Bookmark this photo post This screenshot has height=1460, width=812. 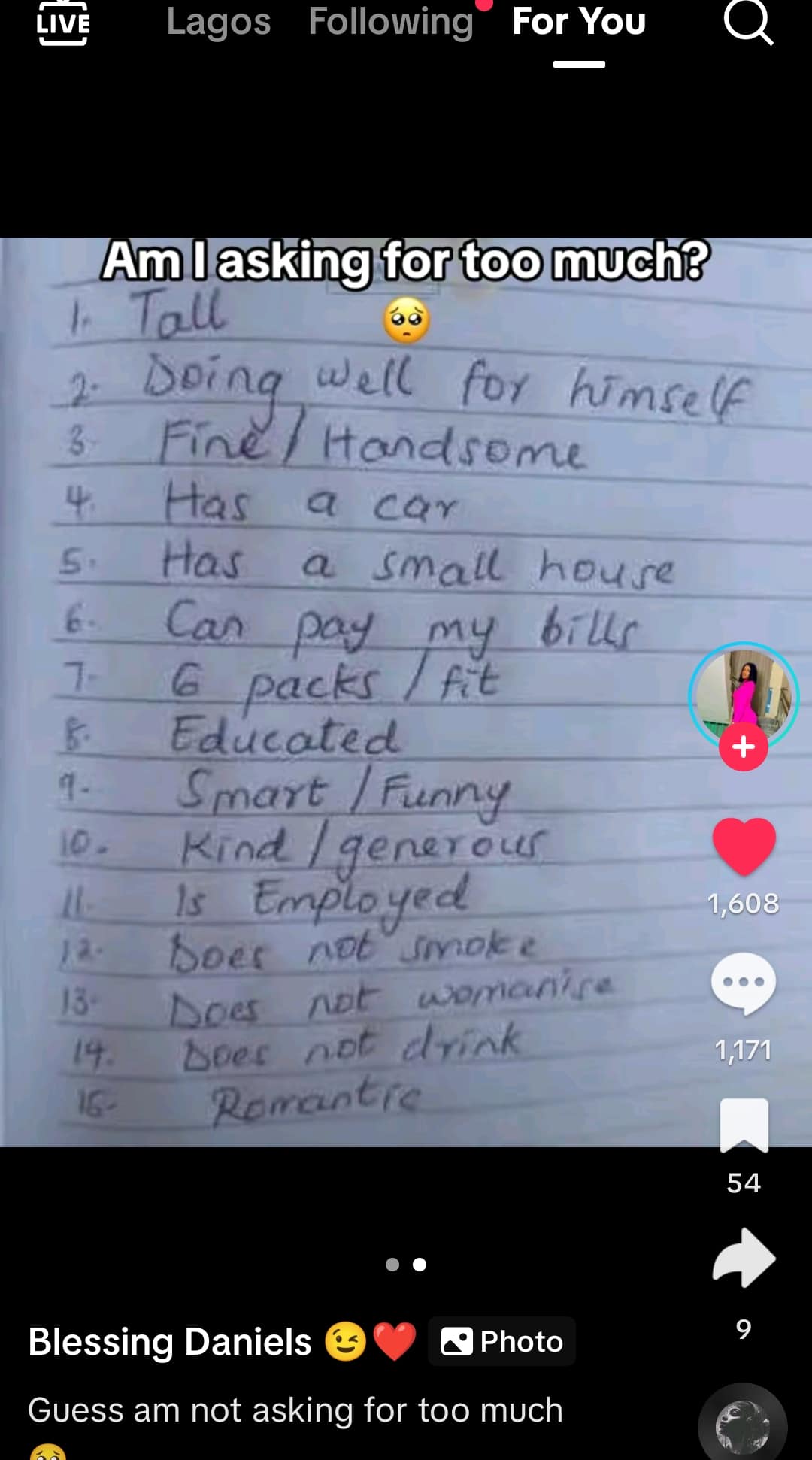click(744, 1125)
